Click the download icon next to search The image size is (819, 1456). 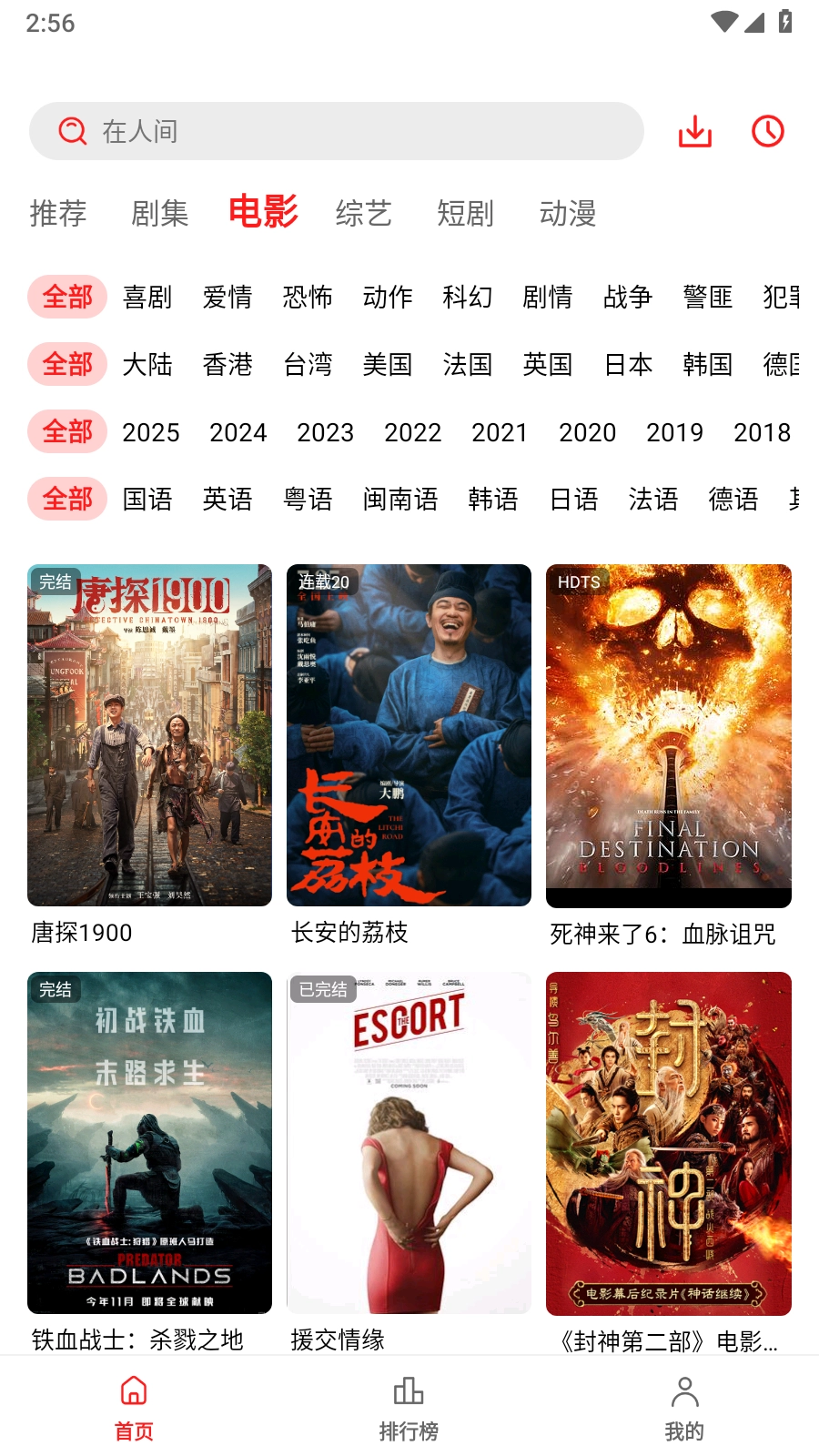pos(694,130)
